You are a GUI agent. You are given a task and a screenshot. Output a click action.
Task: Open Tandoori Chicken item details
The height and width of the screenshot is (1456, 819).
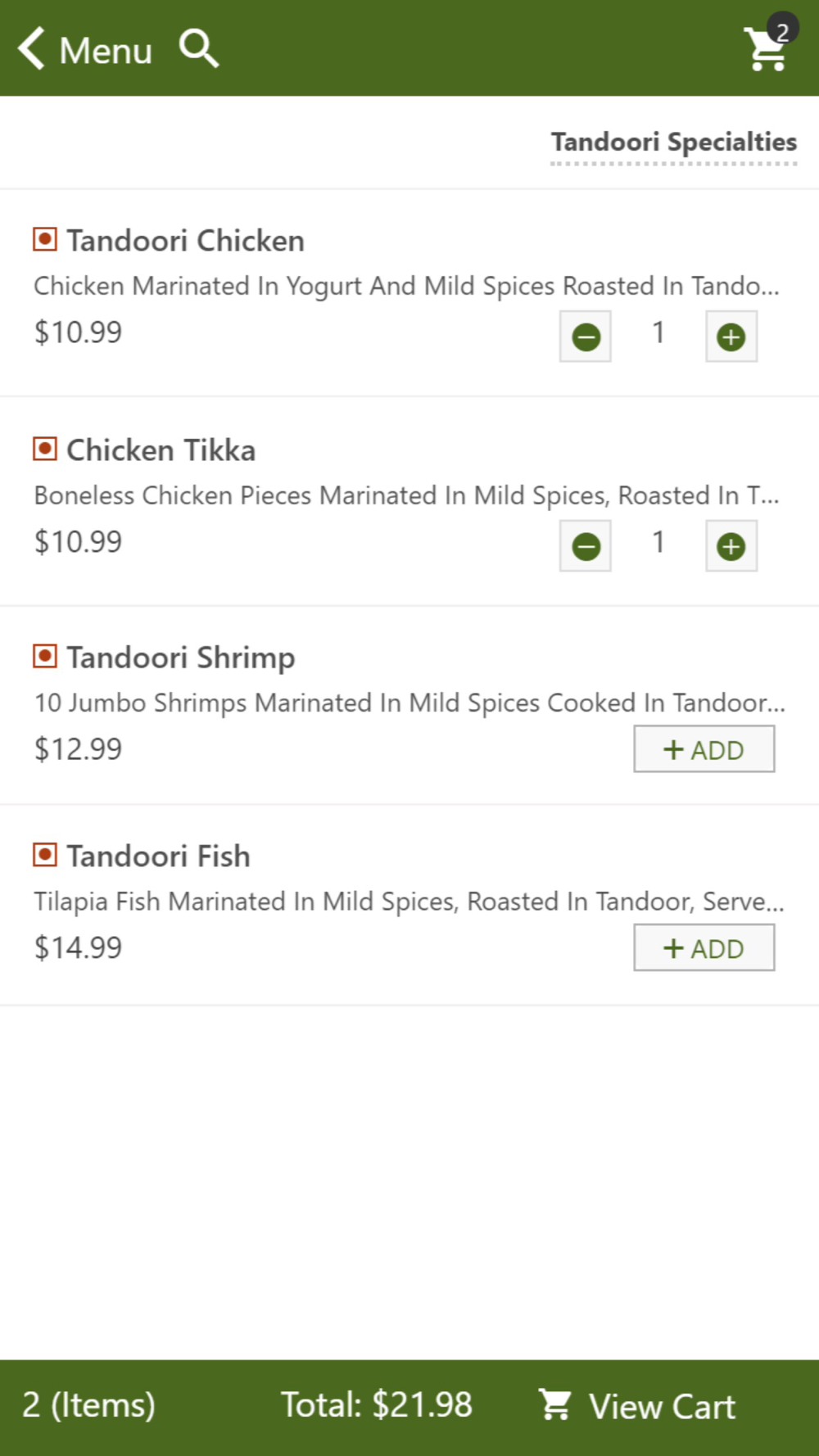pos(185,241)
